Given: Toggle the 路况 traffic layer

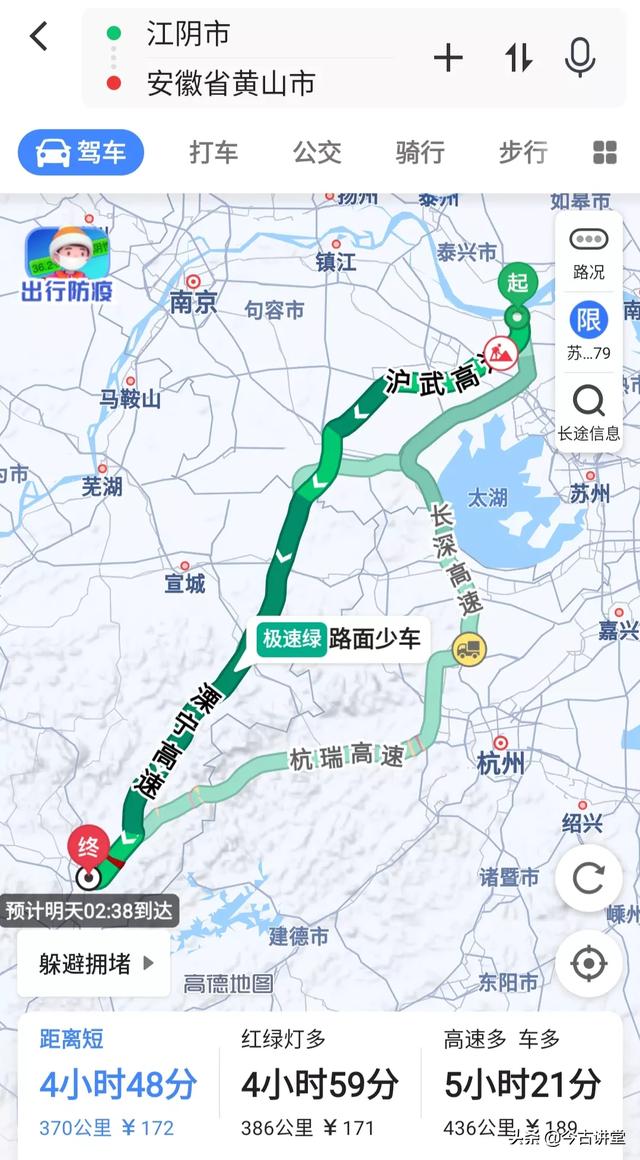Looking at the screenshot, I should click(x=589, y=253).
